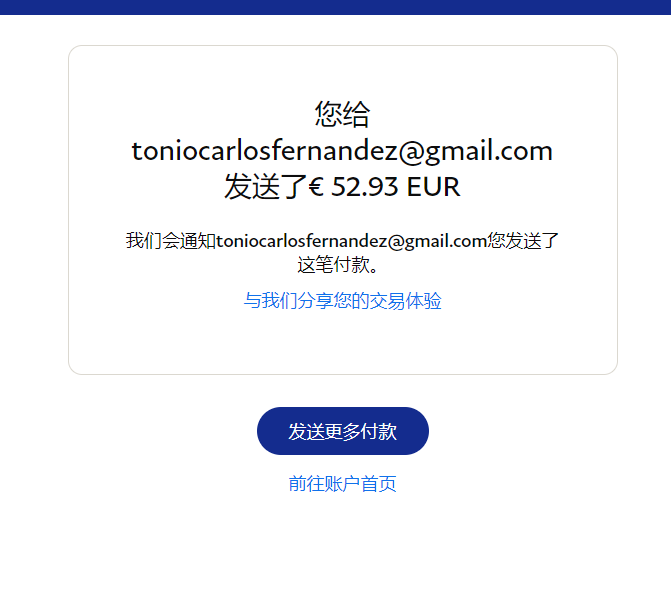This screenshot has width=671, height=590.
Task: Open the 与我们分享您的交易体验 link
Action: 342,301
